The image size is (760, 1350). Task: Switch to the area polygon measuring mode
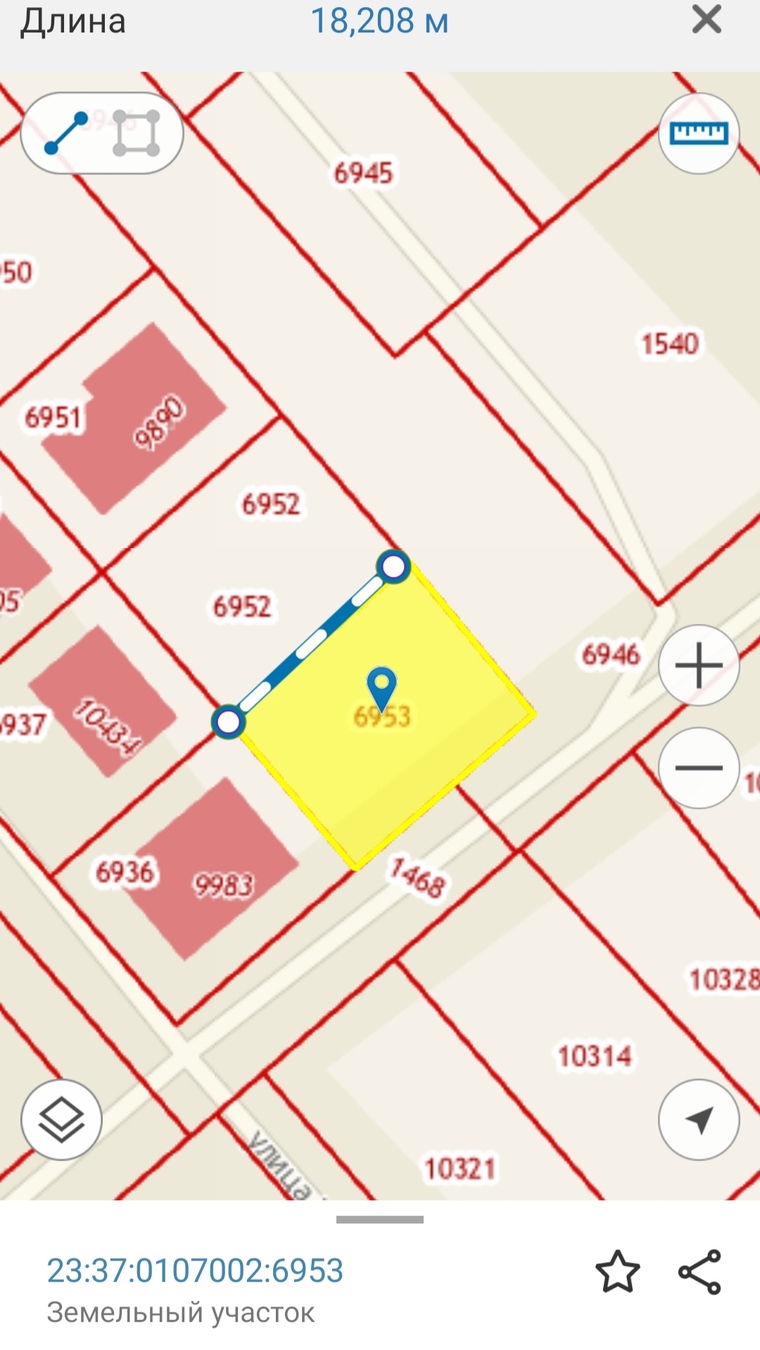[136, 134]
